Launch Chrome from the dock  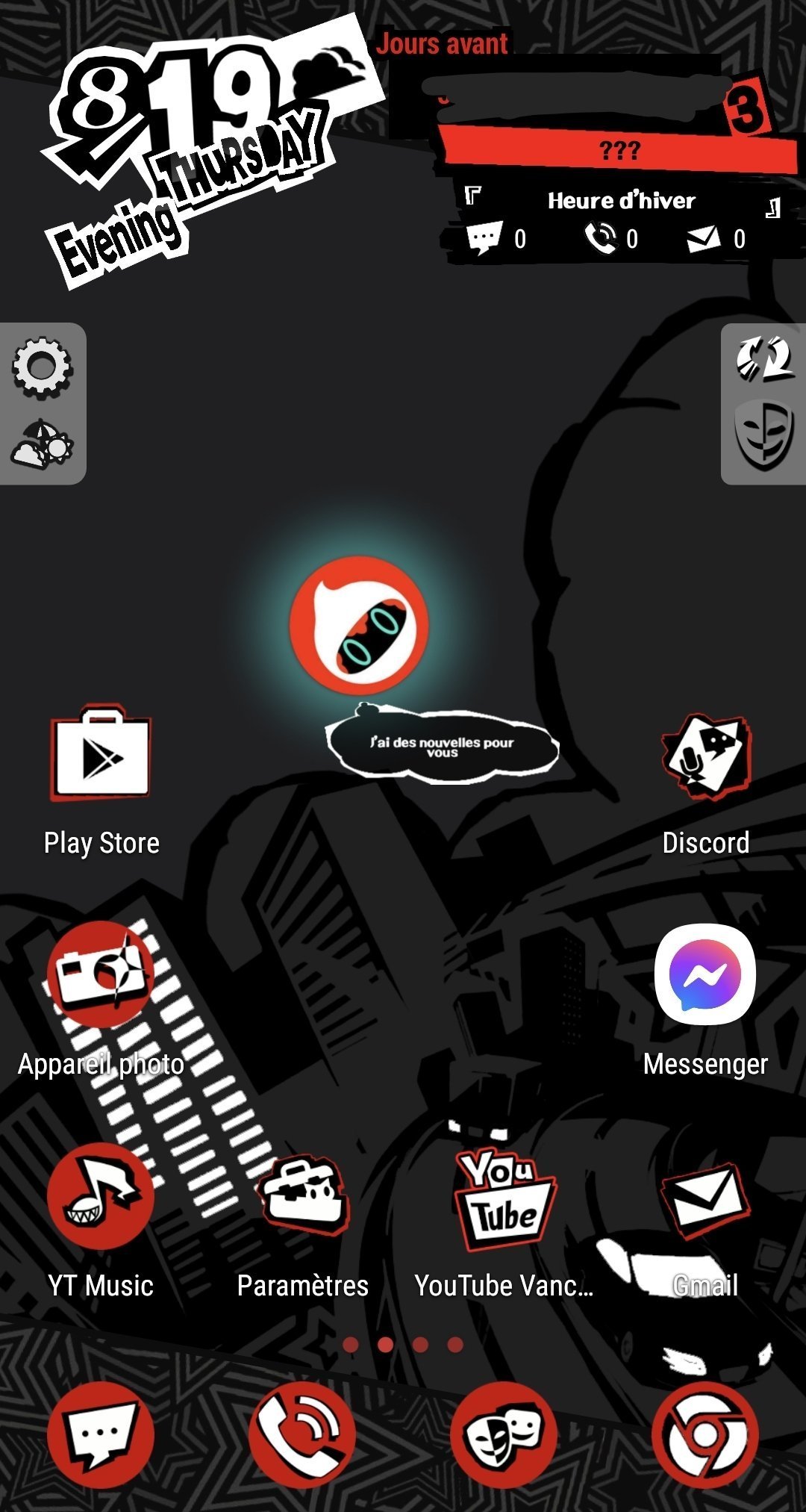tap(705, 1435)
